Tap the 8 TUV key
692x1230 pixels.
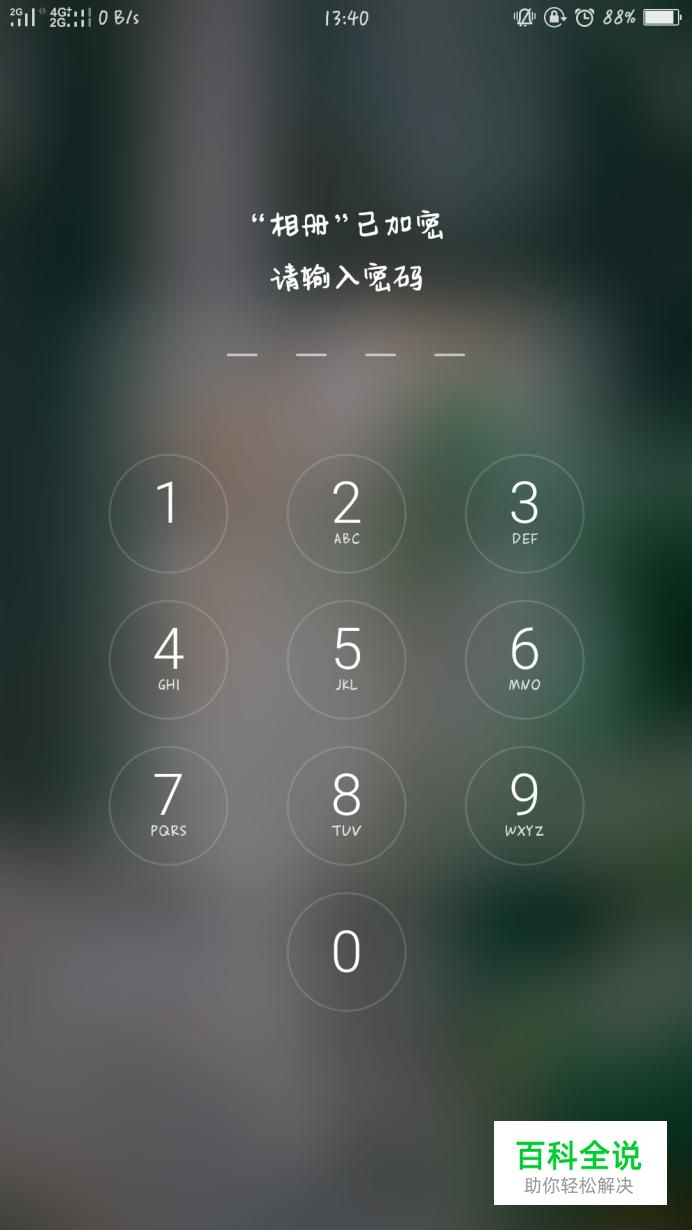(x=346, y=805)
